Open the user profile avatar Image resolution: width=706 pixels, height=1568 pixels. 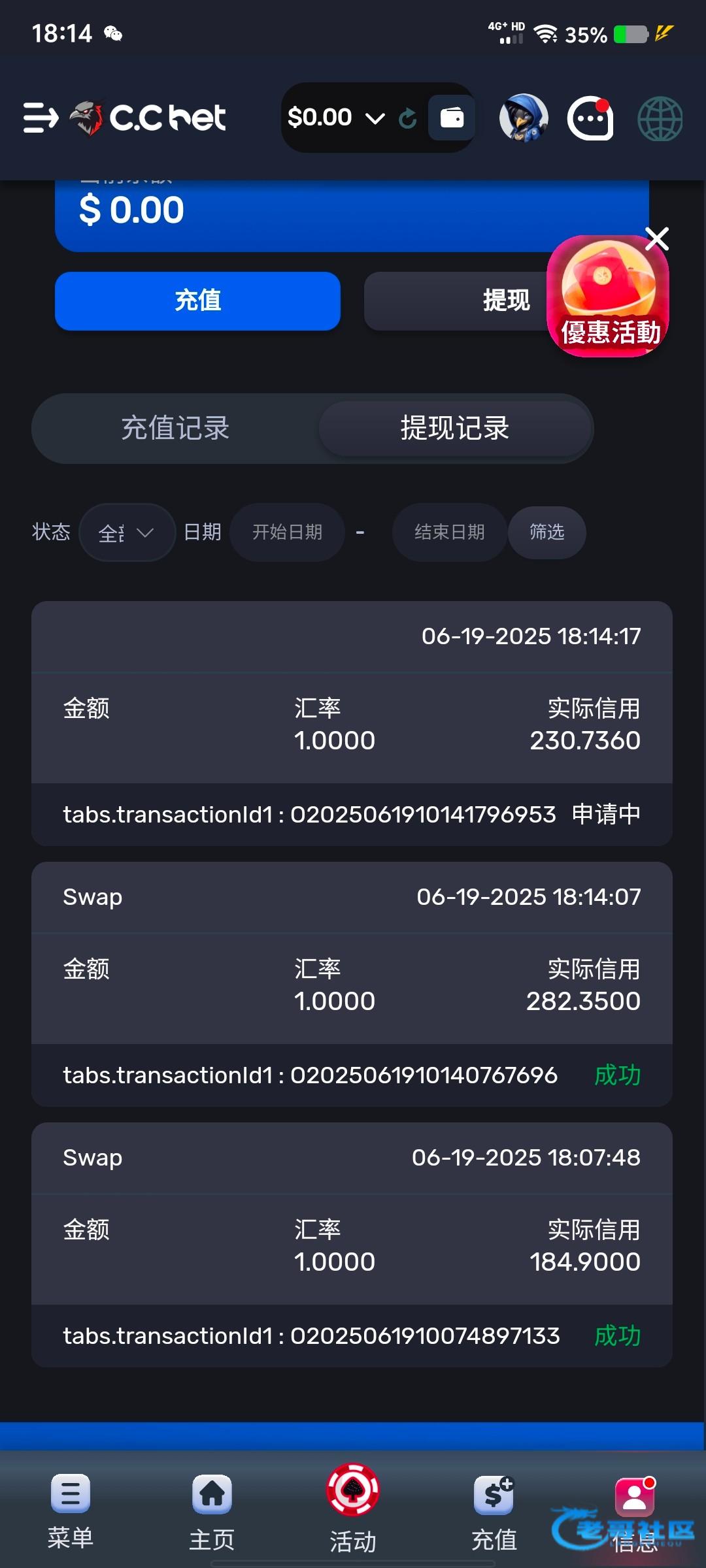(x=523, y=118)
